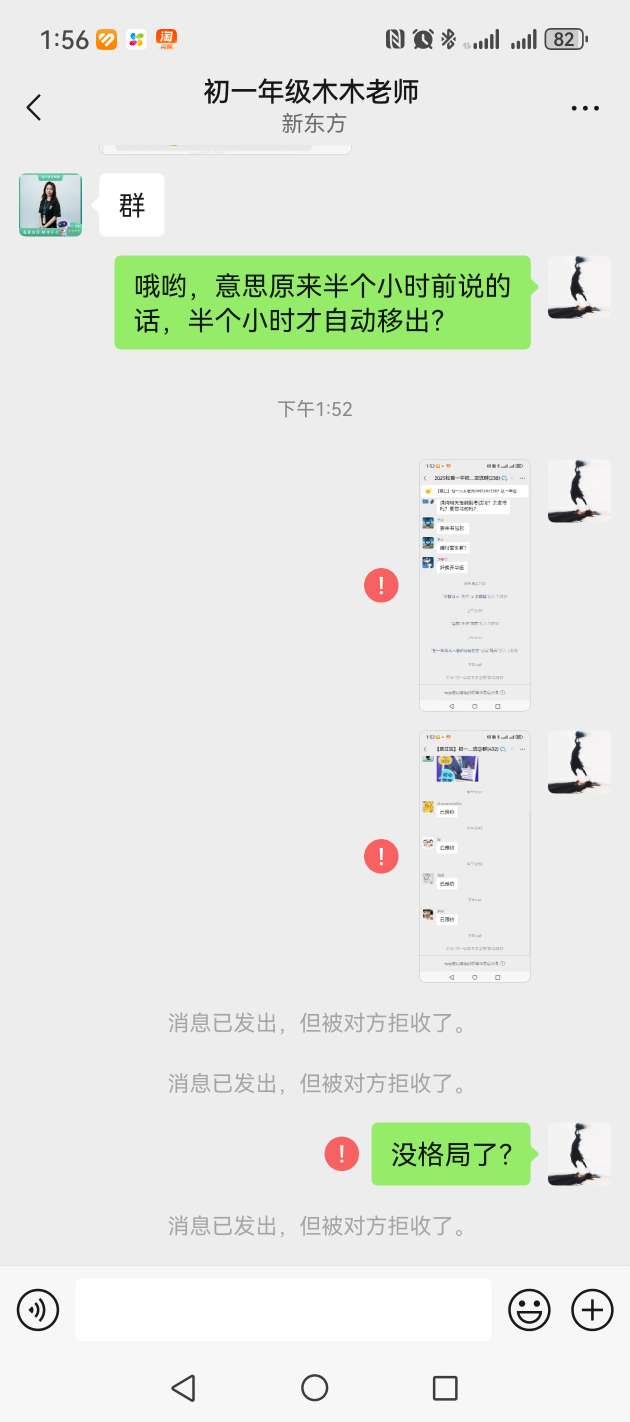Open the emoji picker
This screenshot has width=630, height=1422.
[529, 1309]
